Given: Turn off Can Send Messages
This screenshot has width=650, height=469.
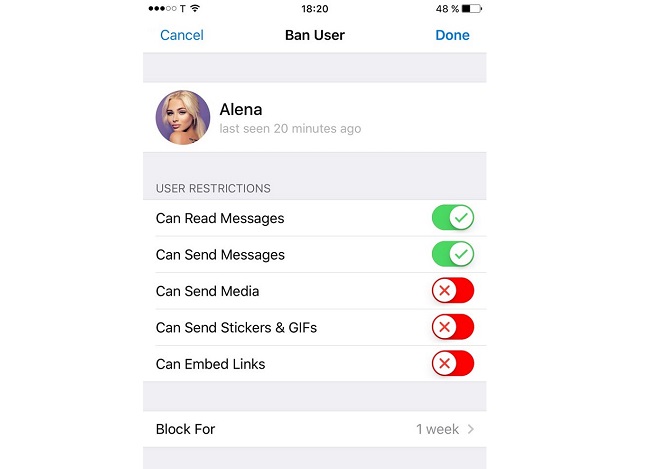Looking at the screenshot, I should tap(452, 255).
